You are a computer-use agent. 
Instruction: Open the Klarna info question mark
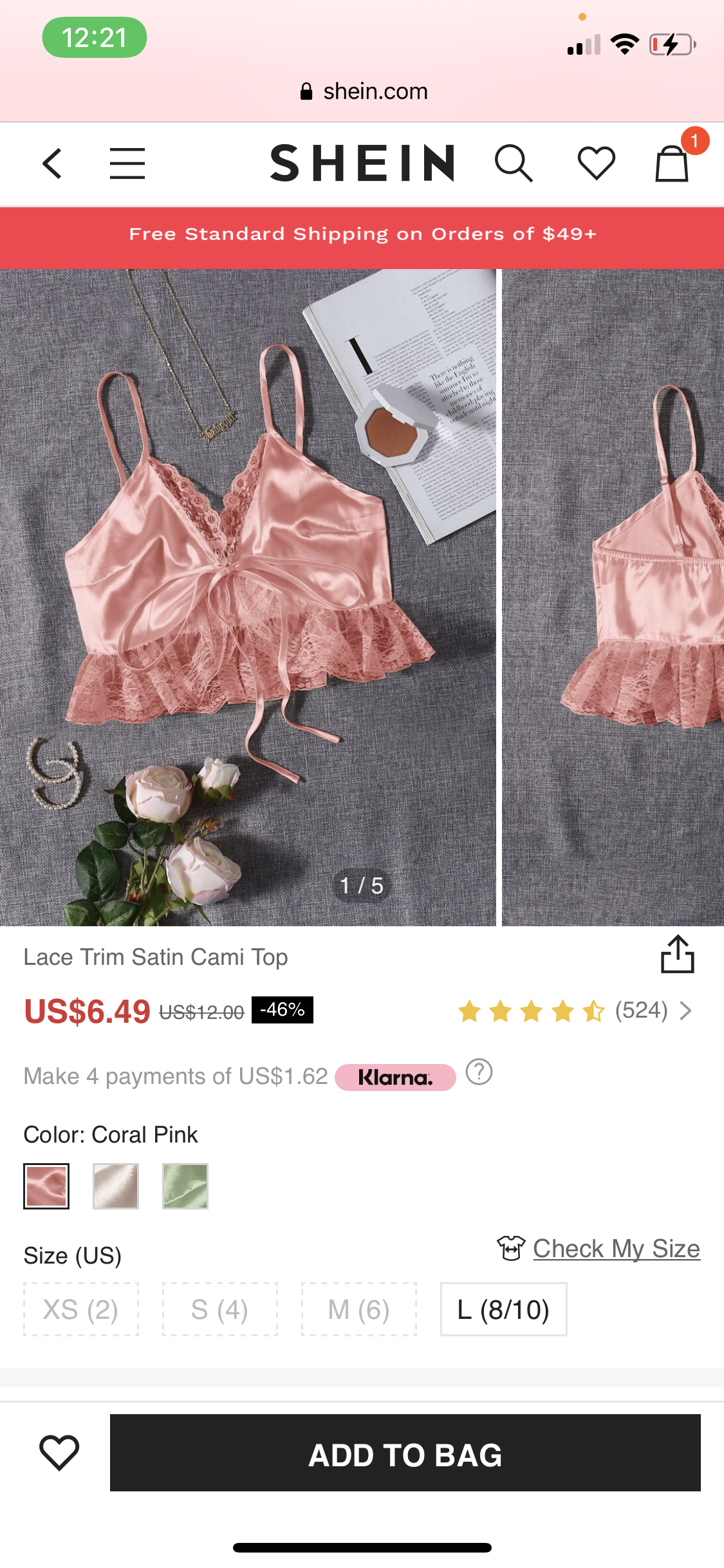(479, 1072)
